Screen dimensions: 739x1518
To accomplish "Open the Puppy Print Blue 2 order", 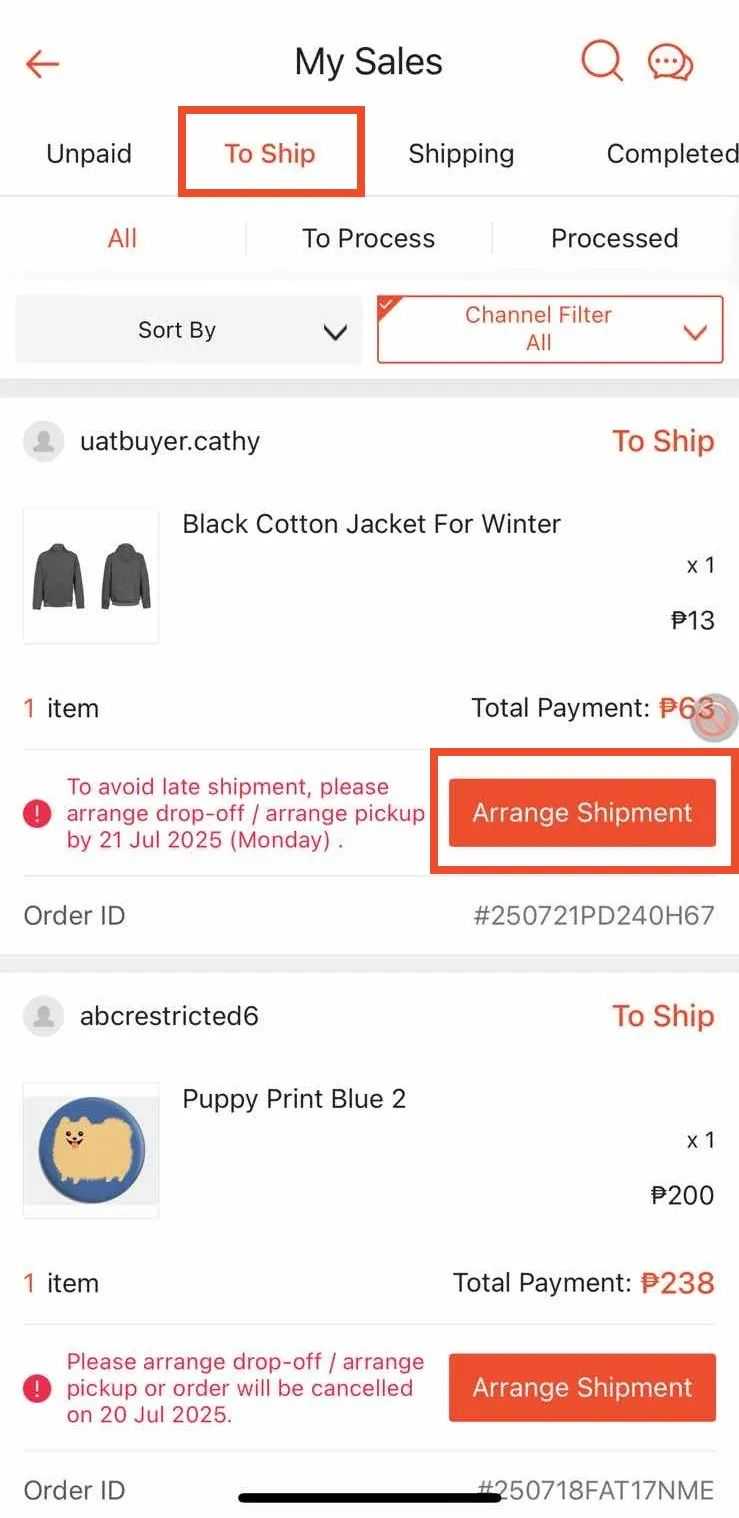I will (x=294, y=1099).
